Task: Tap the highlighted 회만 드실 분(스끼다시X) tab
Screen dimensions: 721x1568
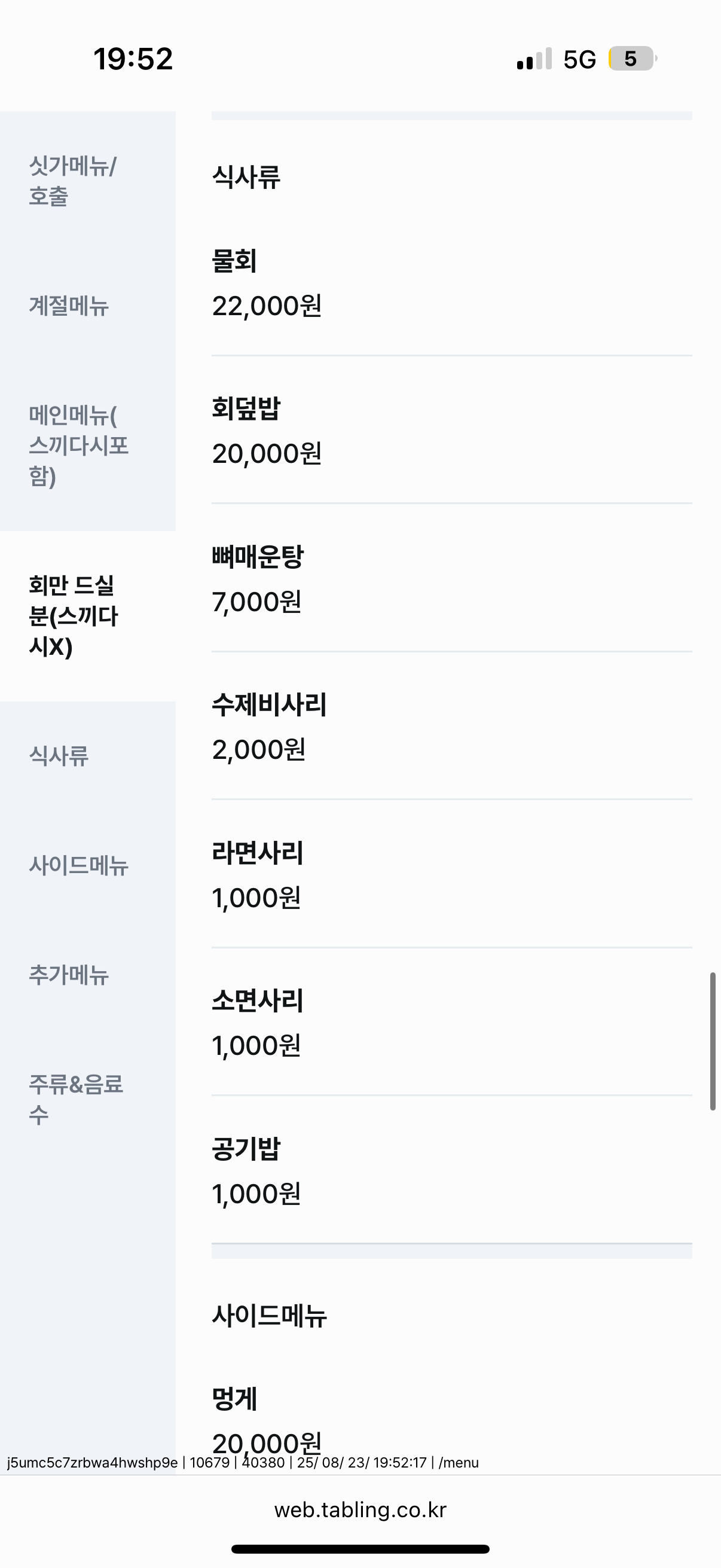Action: pyautogui.click(x=73, y=617)
